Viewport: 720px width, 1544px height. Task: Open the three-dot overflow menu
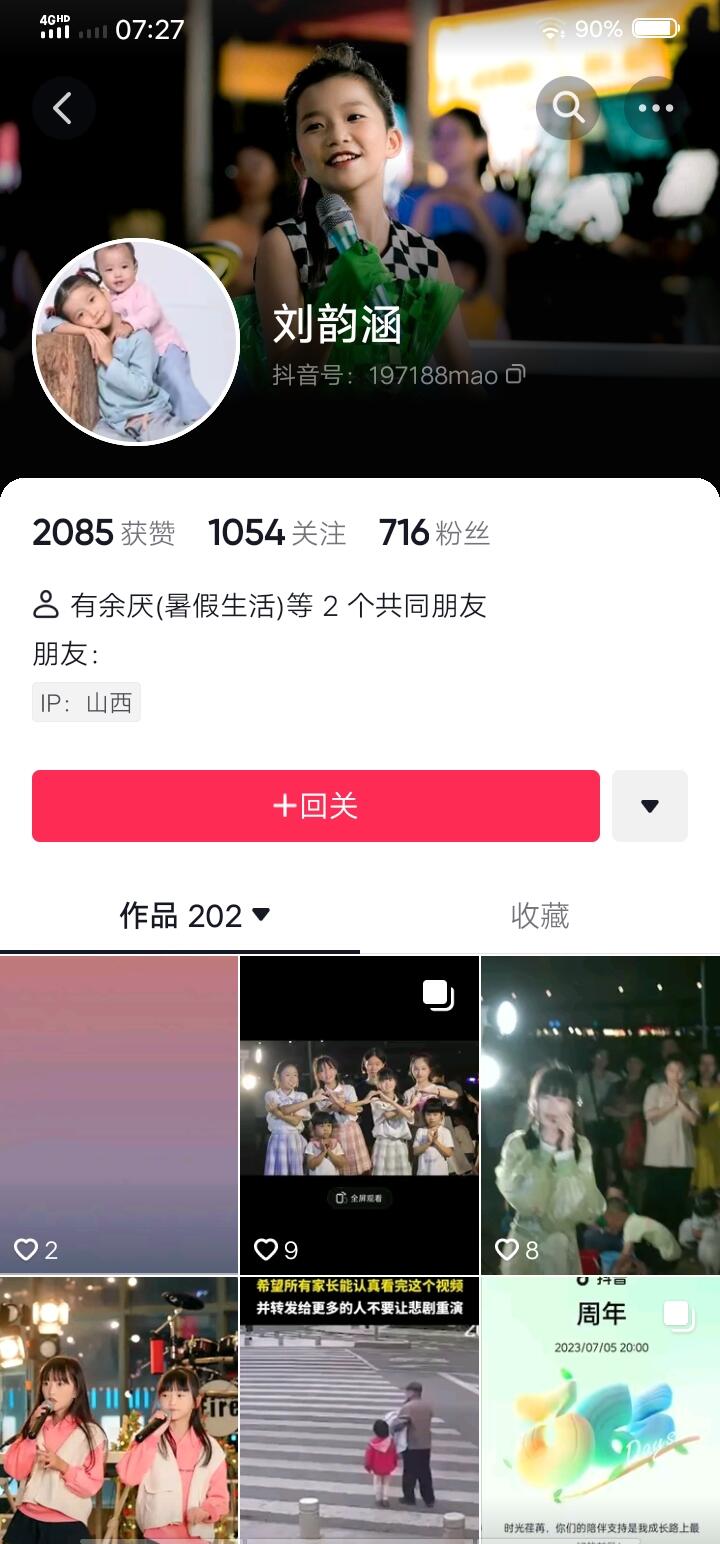[x=656, y=108]
